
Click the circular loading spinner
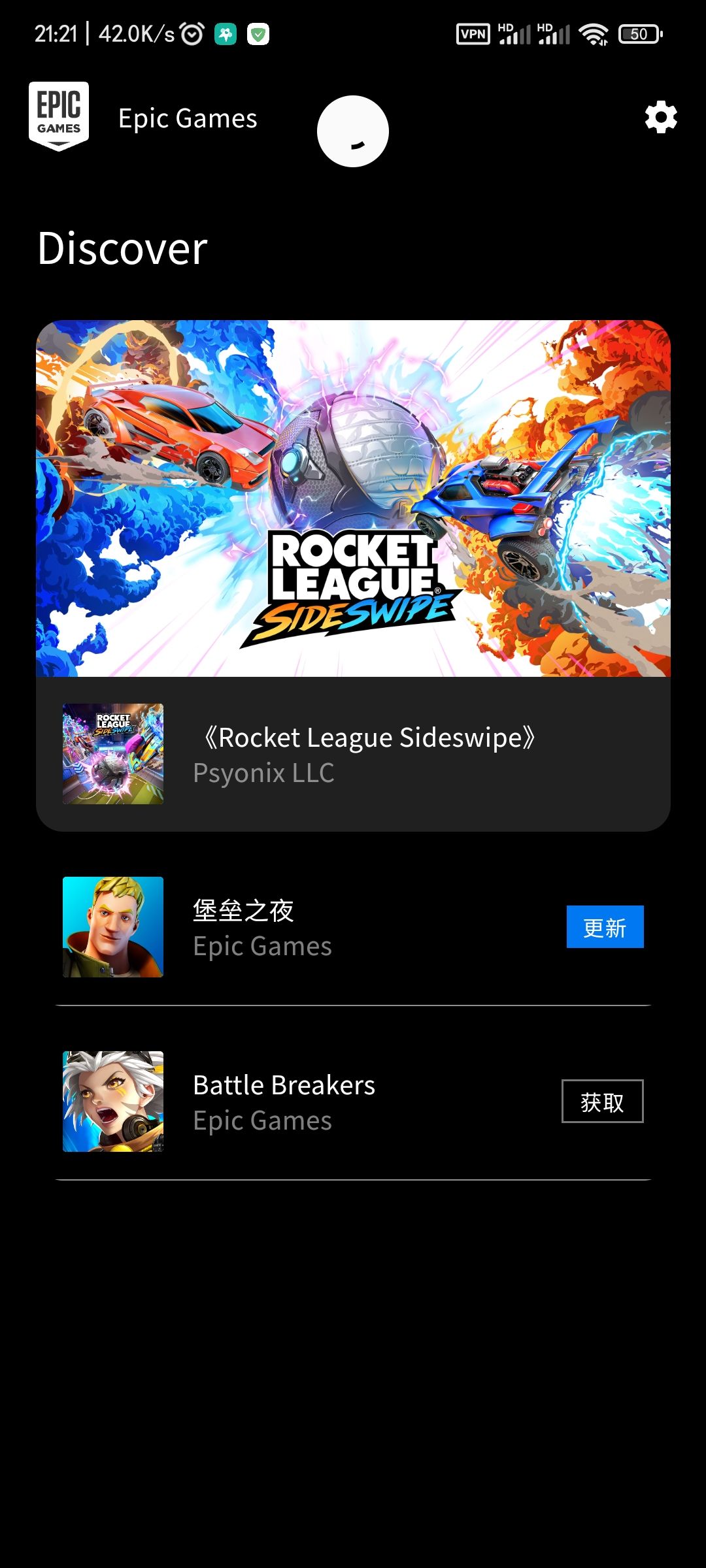point(353,131)
